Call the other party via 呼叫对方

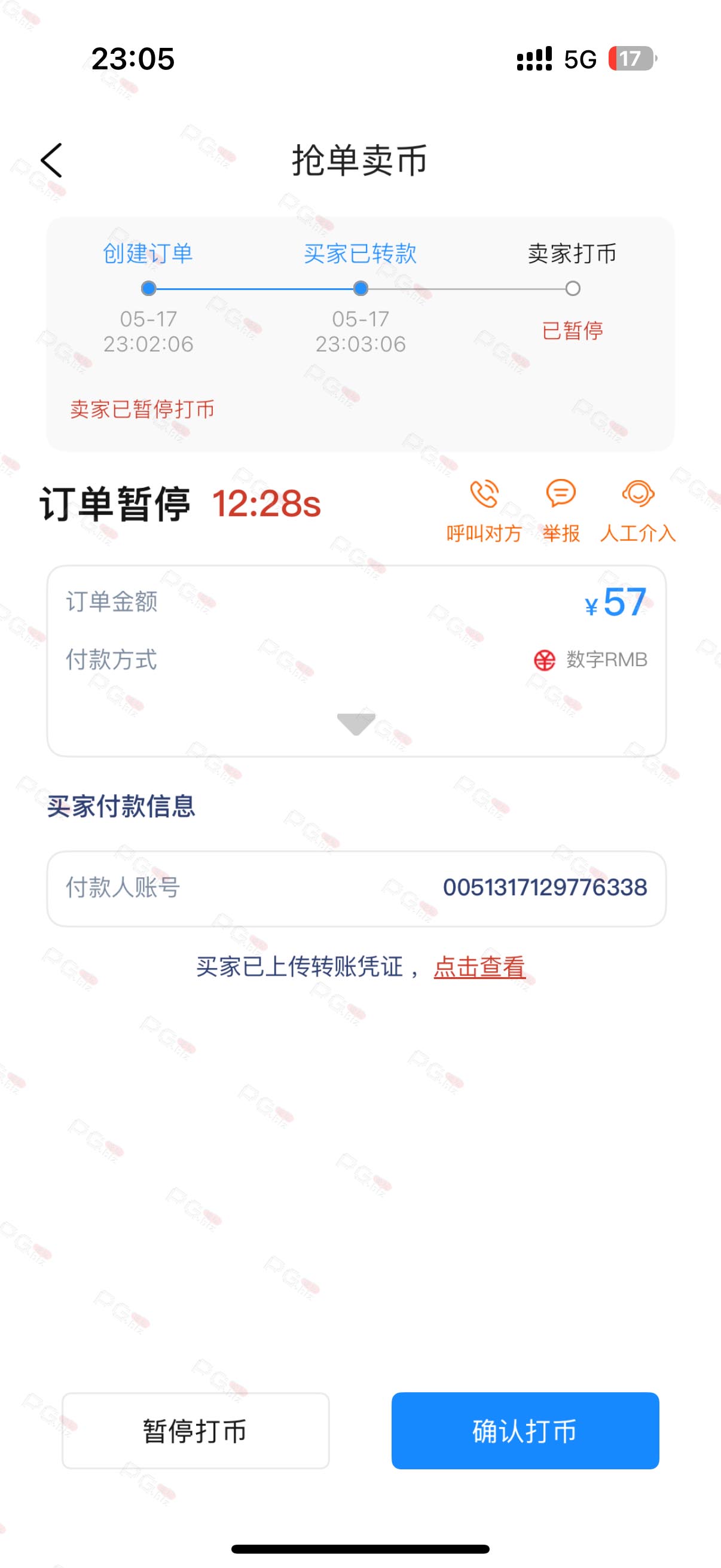tap(484, 511)
